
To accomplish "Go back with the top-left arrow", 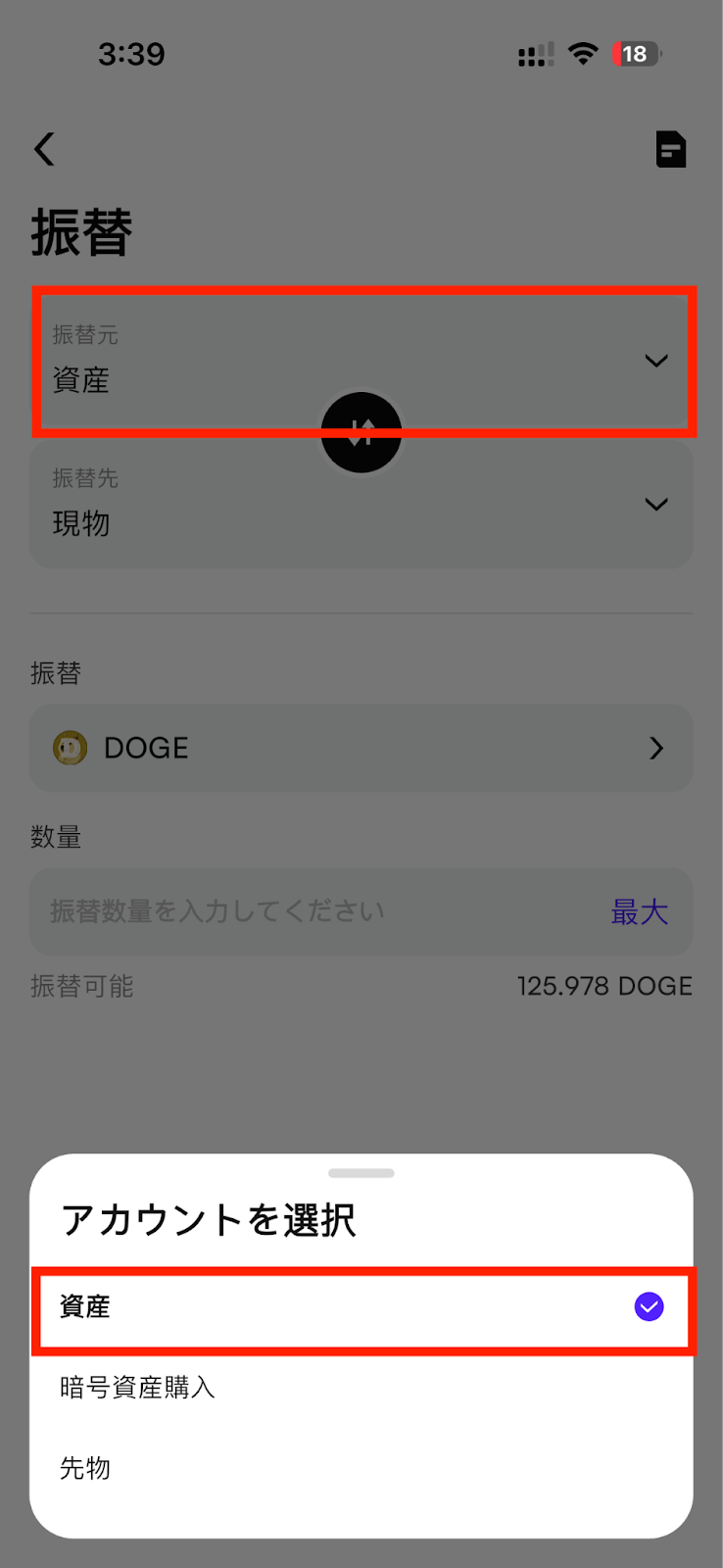I will 45,149.
